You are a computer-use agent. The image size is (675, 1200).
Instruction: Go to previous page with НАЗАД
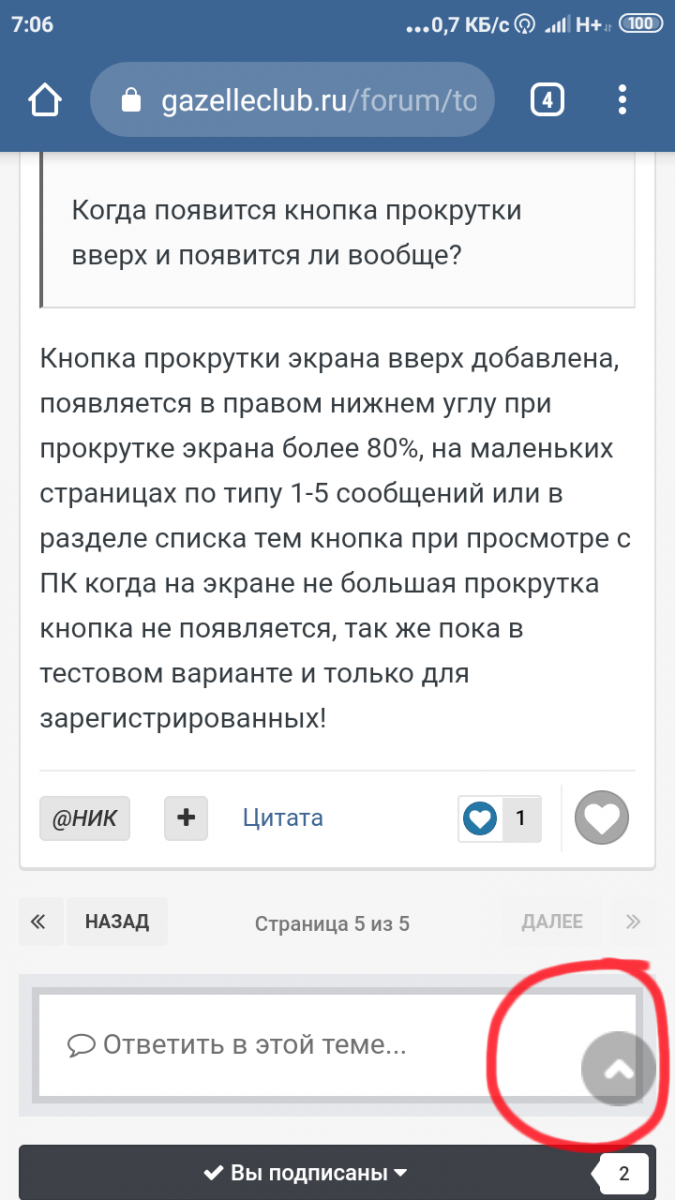tap(117, 921)
